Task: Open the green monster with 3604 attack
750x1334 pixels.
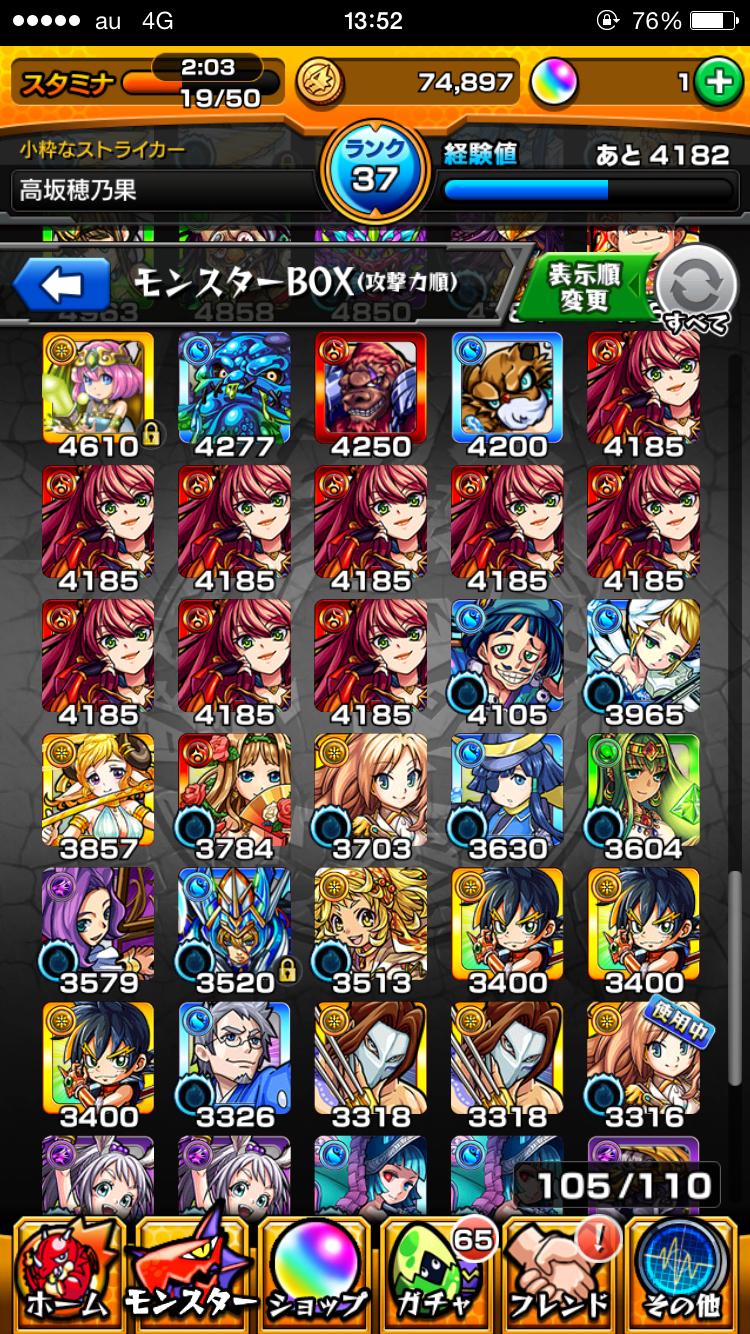Action: pos(643,792)
